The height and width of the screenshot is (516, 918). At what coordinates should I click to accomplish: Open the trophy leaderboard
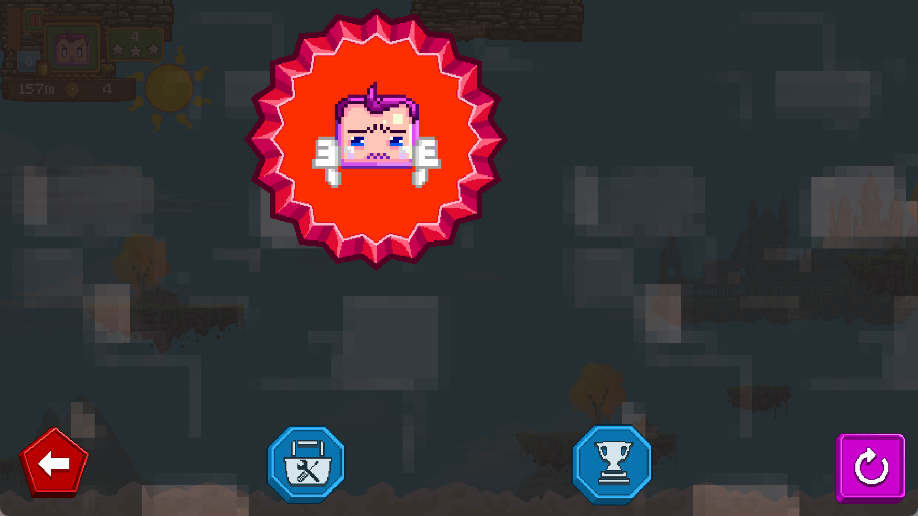611,464
